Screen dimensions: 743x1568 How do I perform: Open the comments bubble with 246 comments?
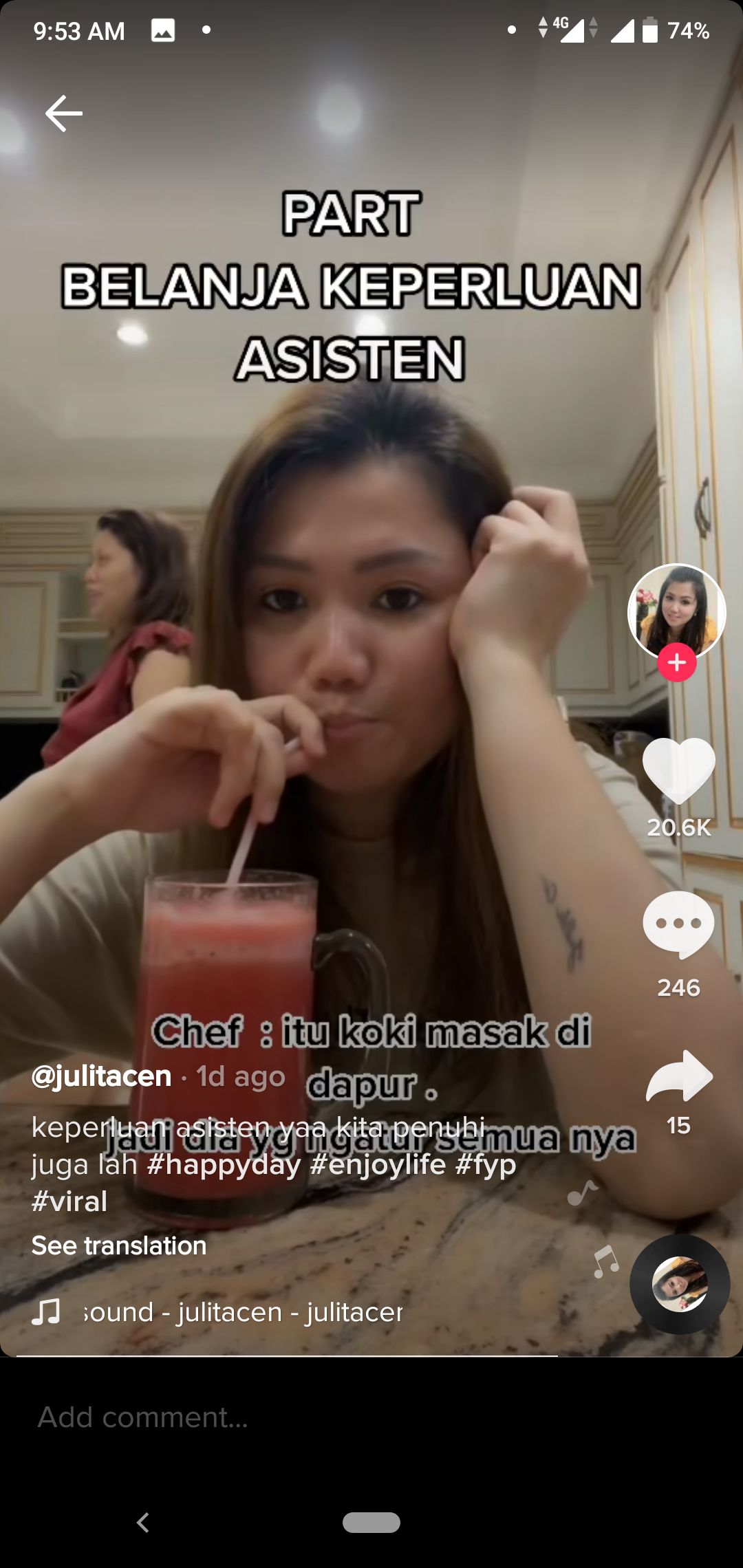pyautogui.click(x=678, y=925)
